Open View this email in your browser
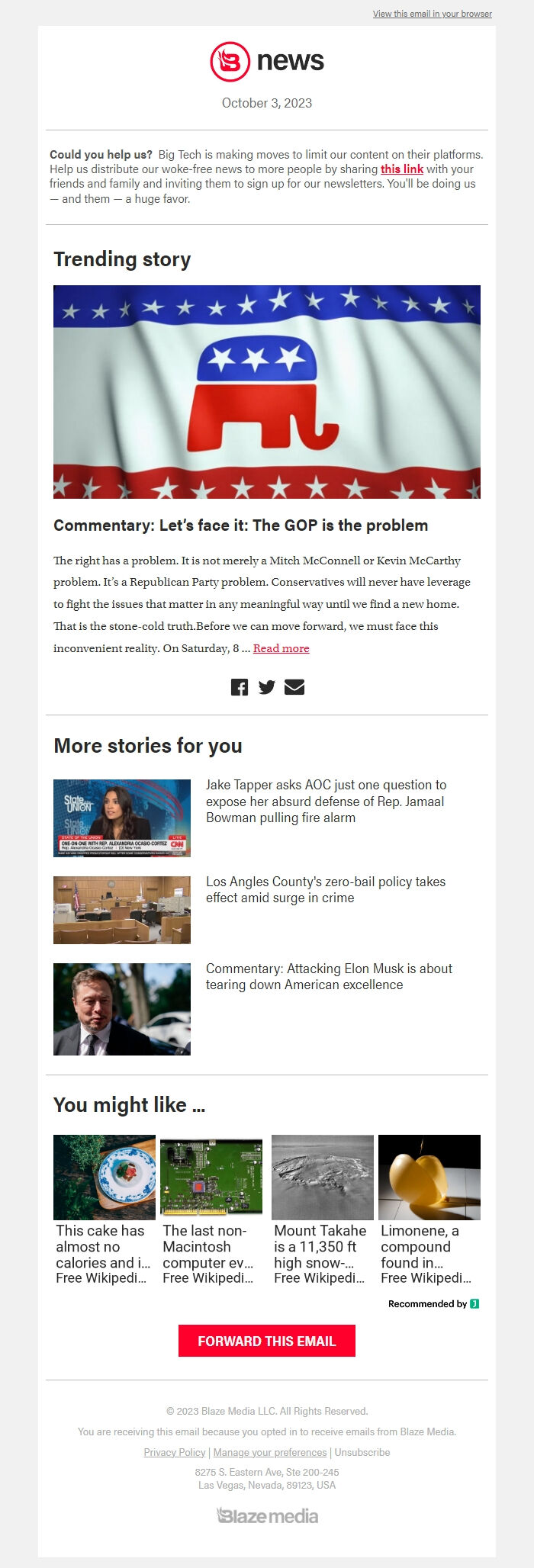 click(432, 14)
